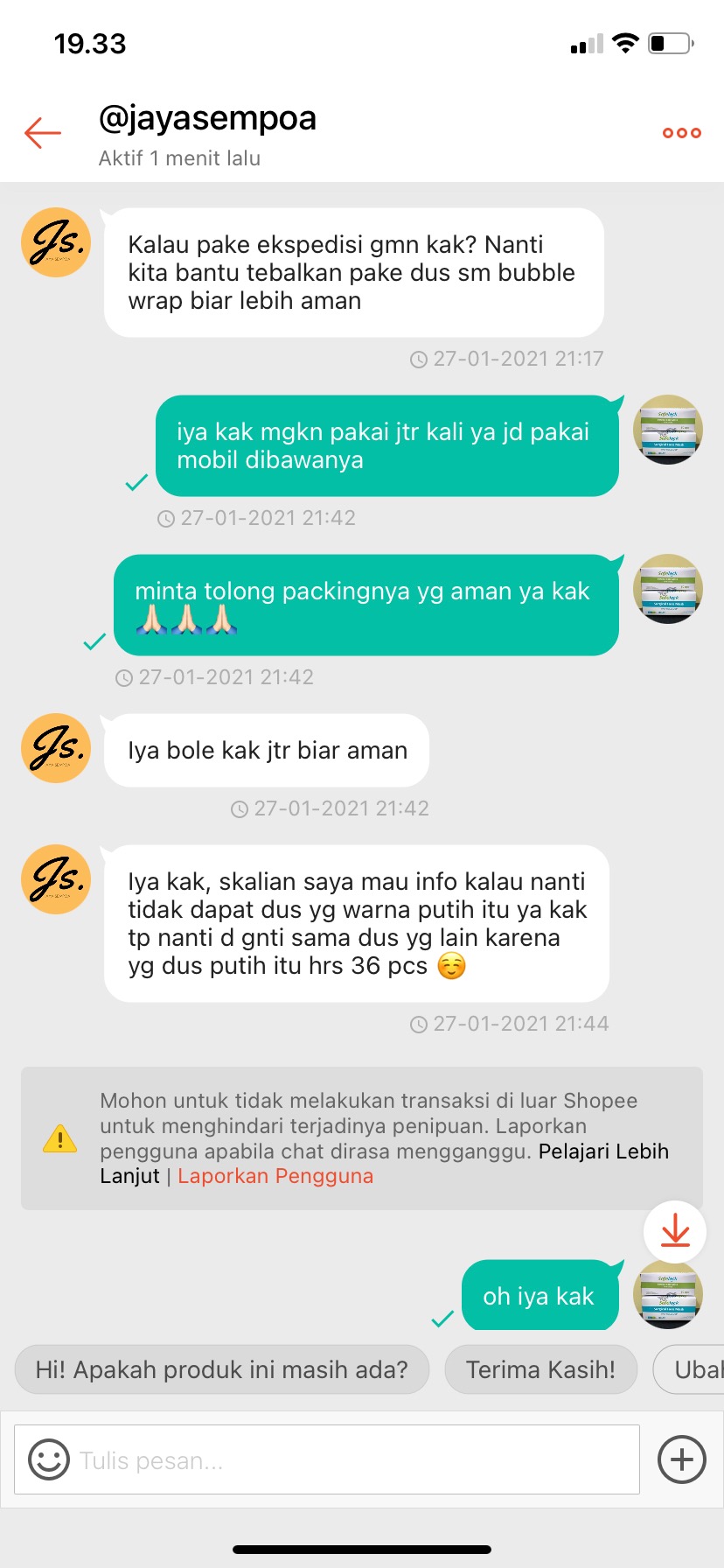Image resolution: width=724 pixels, height=1568 pixels.
Task: Tap the scroll-to-latest arrow button
Action: tap(673, 1231)
